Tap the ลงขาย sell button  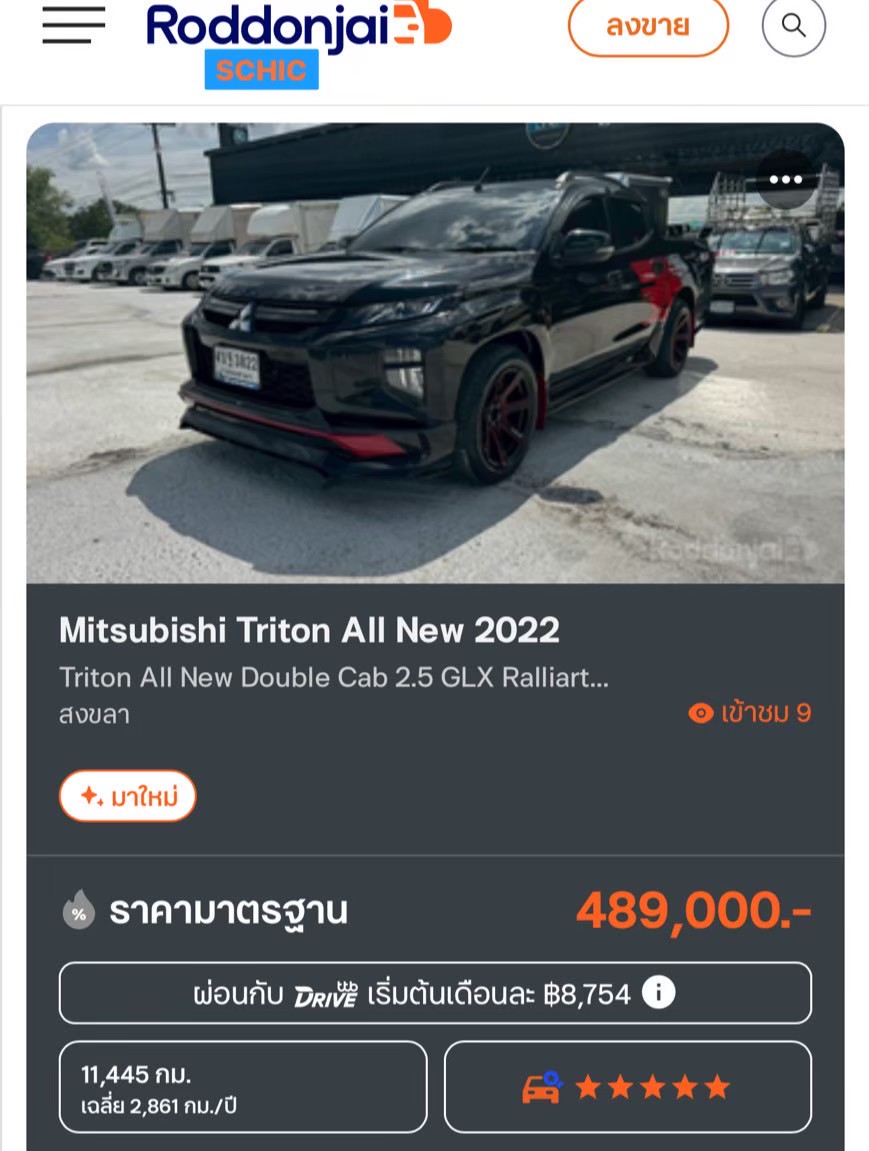(648, 26)
